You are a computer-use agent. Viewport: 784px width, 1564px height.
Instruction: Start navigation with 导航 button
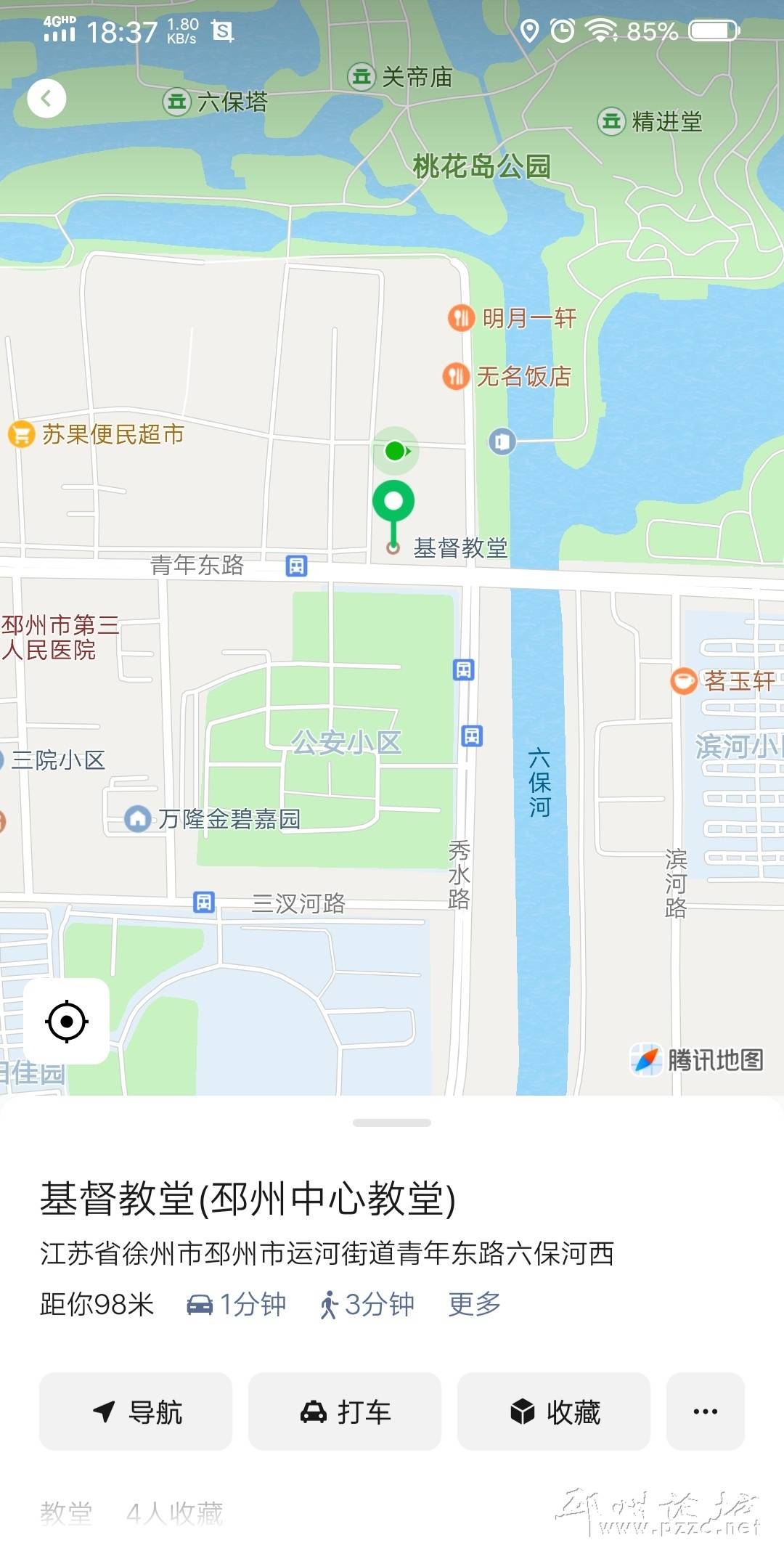[136, 1412]
